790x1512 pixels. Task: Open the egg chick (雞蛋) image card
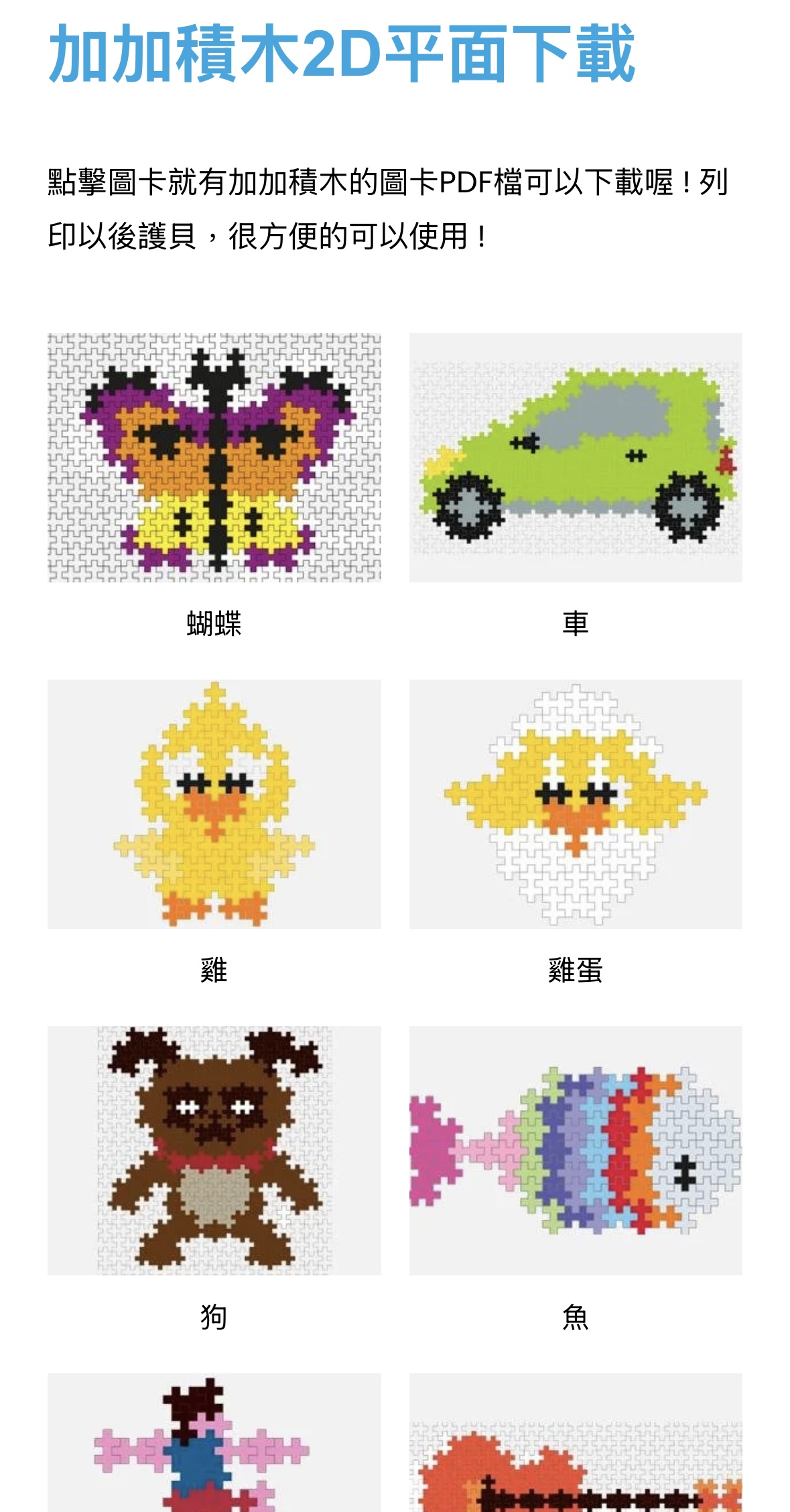tap(576, 804)
